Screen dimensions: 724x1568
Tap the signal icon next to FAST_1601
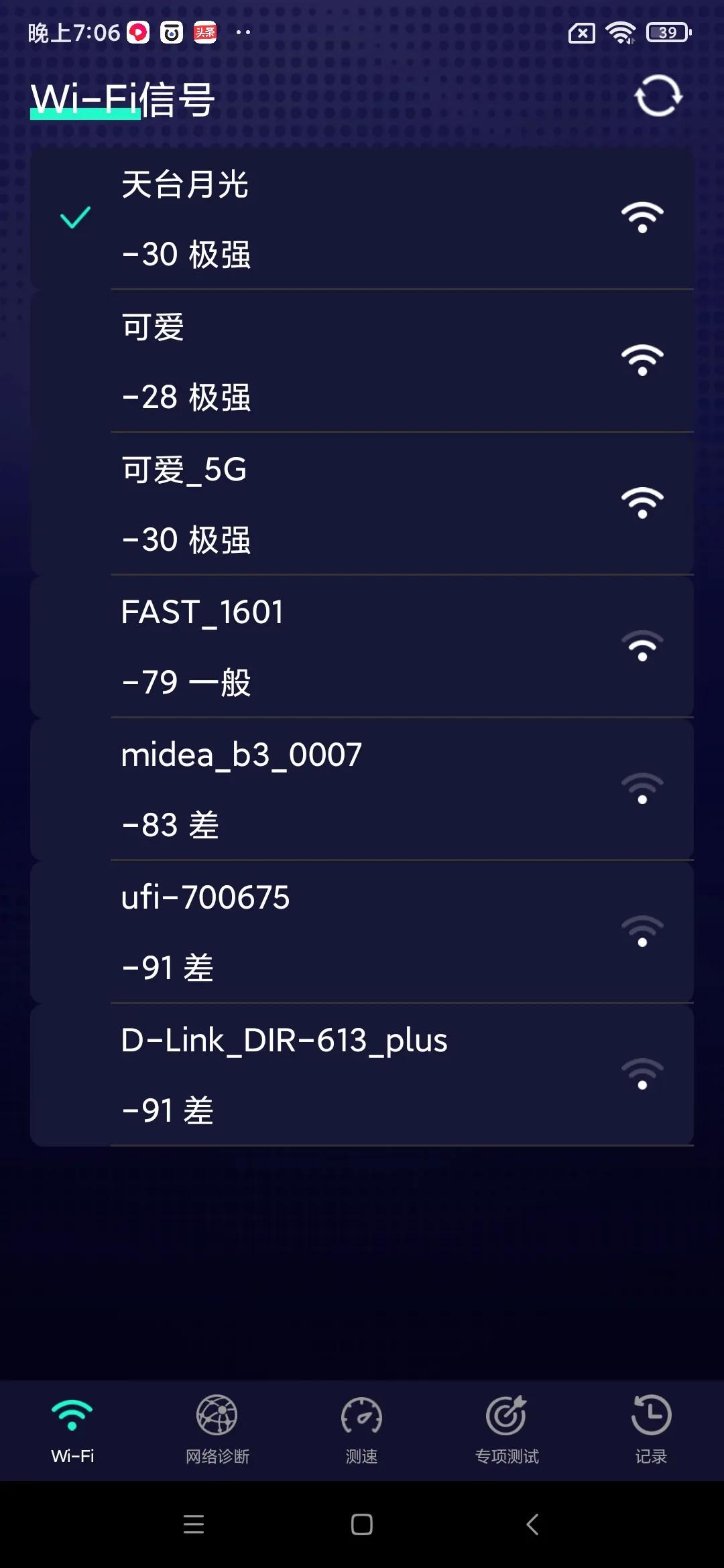[643, 645]
